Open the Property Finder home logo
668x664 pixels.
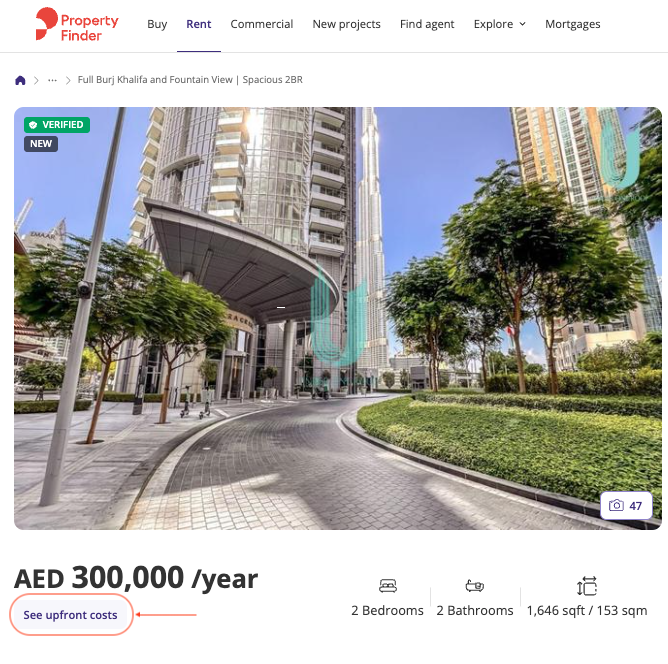pyautogui.click(x=77, y=24)
